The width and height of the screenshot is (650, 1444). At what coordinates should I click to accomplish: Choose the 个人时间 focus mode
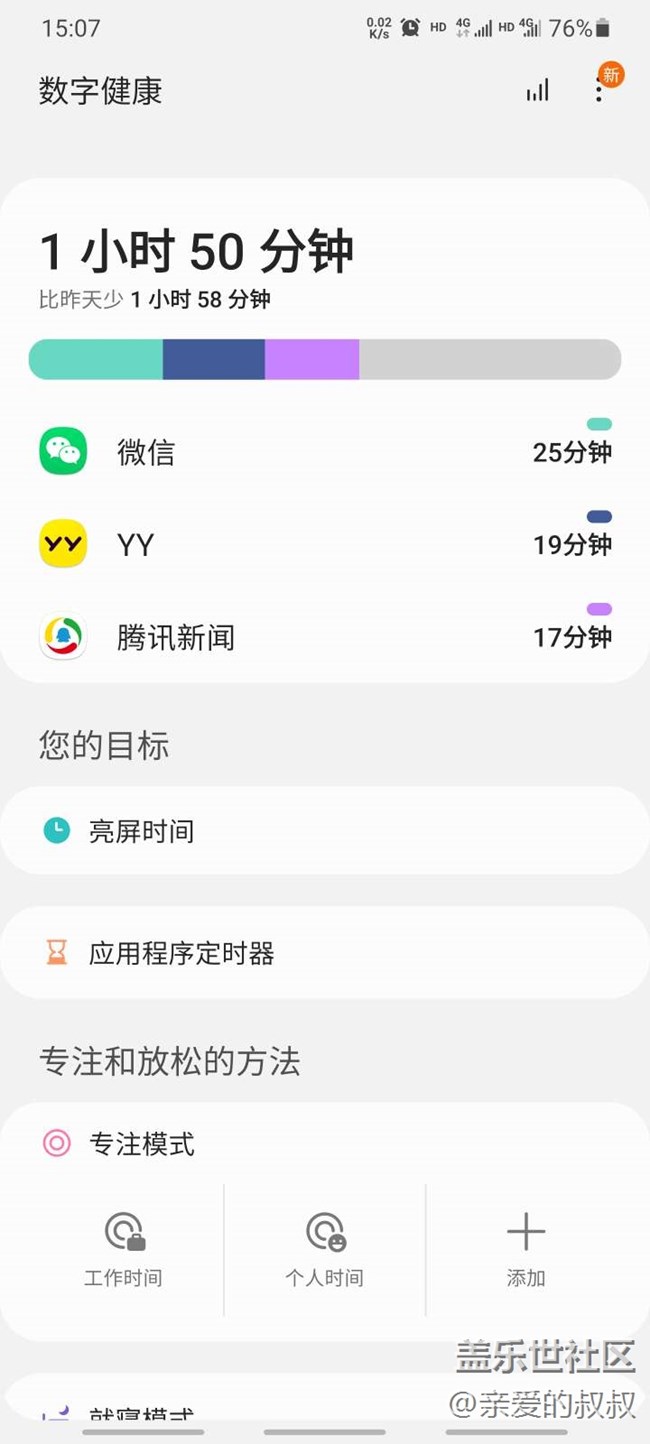tap(324, 1248)
